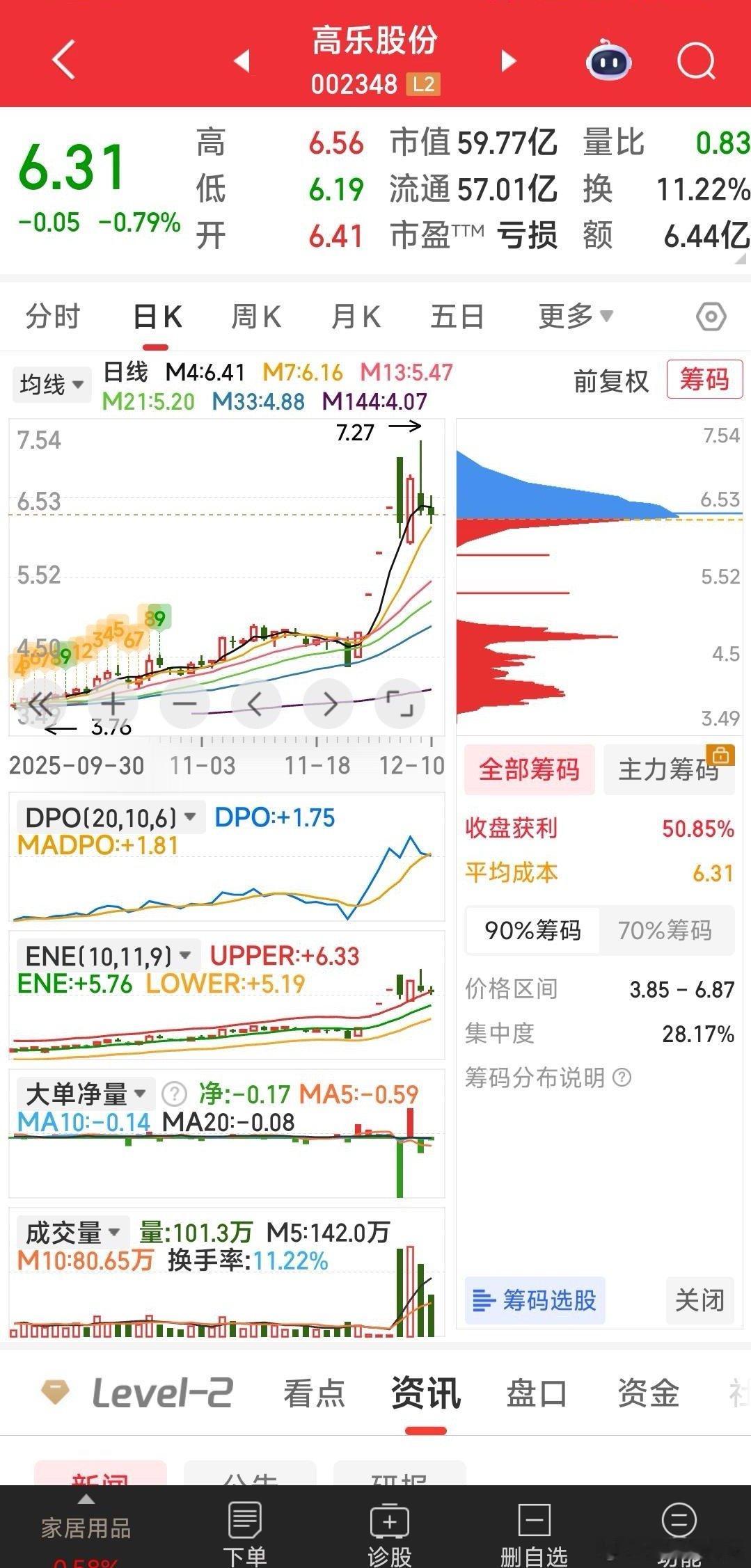Switch to the 分时 chart tab
Screen dimensions: 751x1568
(53, 317)
